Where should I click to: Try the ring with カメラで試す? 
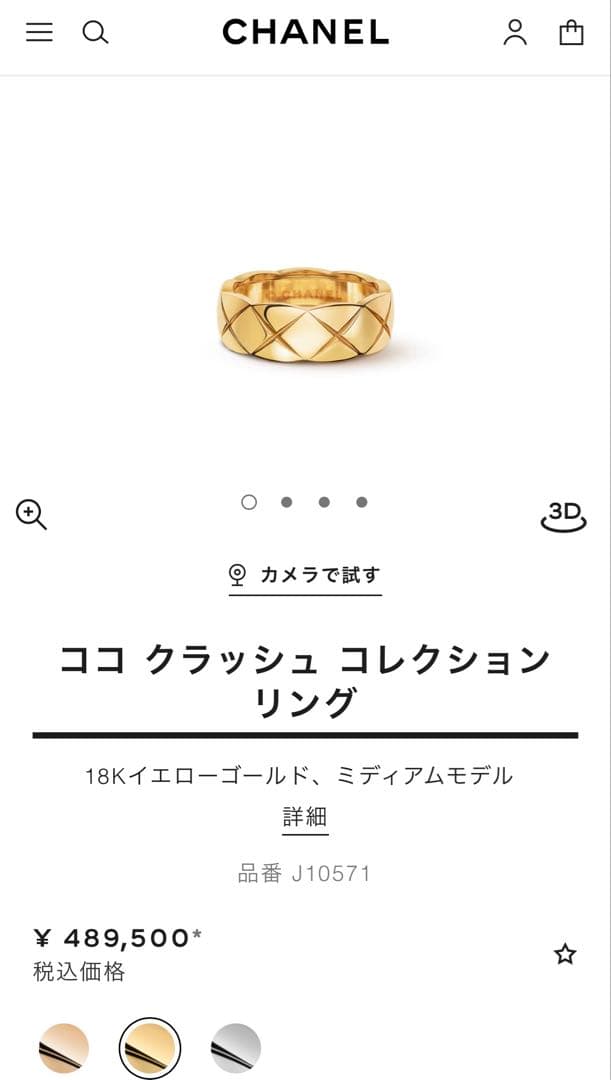point(305,575)
